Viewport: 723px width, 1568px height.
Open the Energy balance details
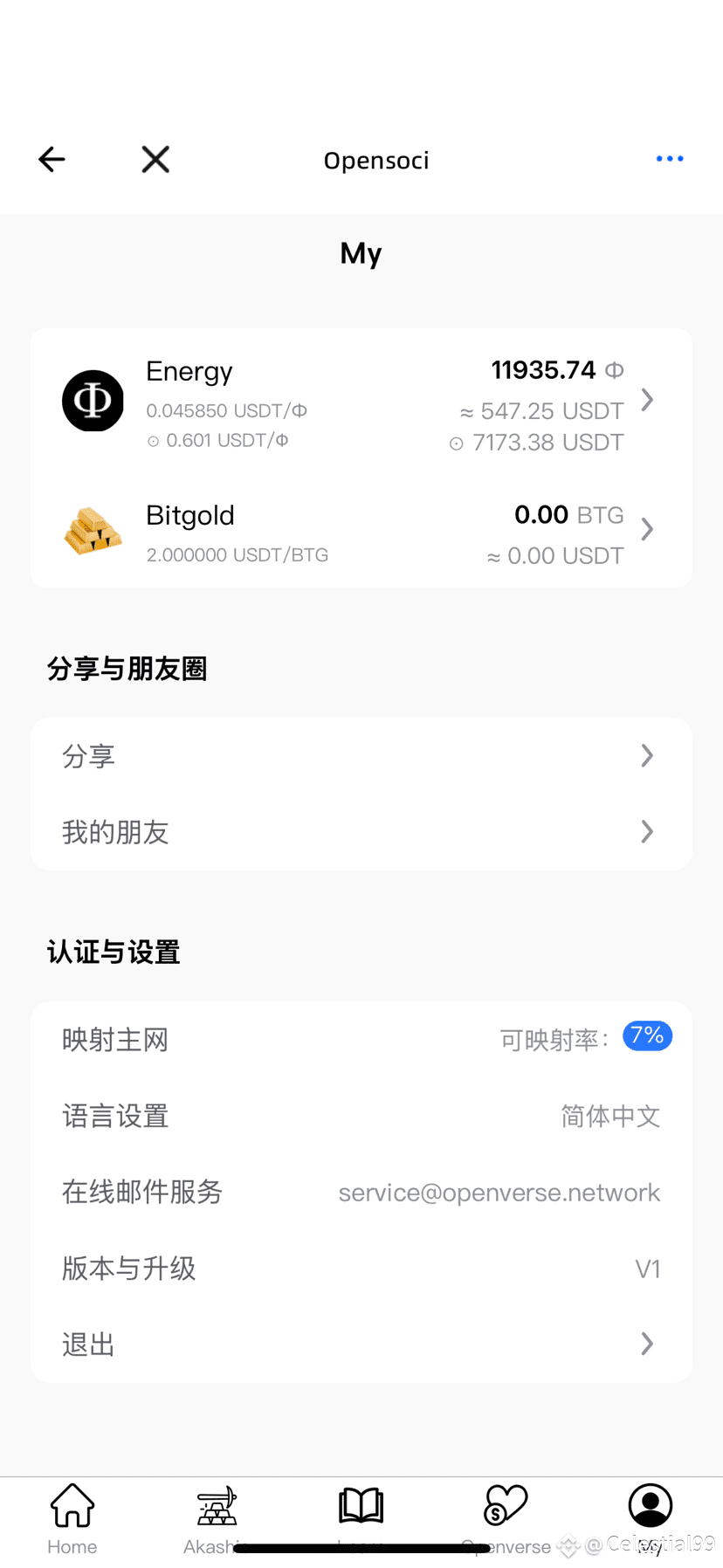click(x=361, y=402)
